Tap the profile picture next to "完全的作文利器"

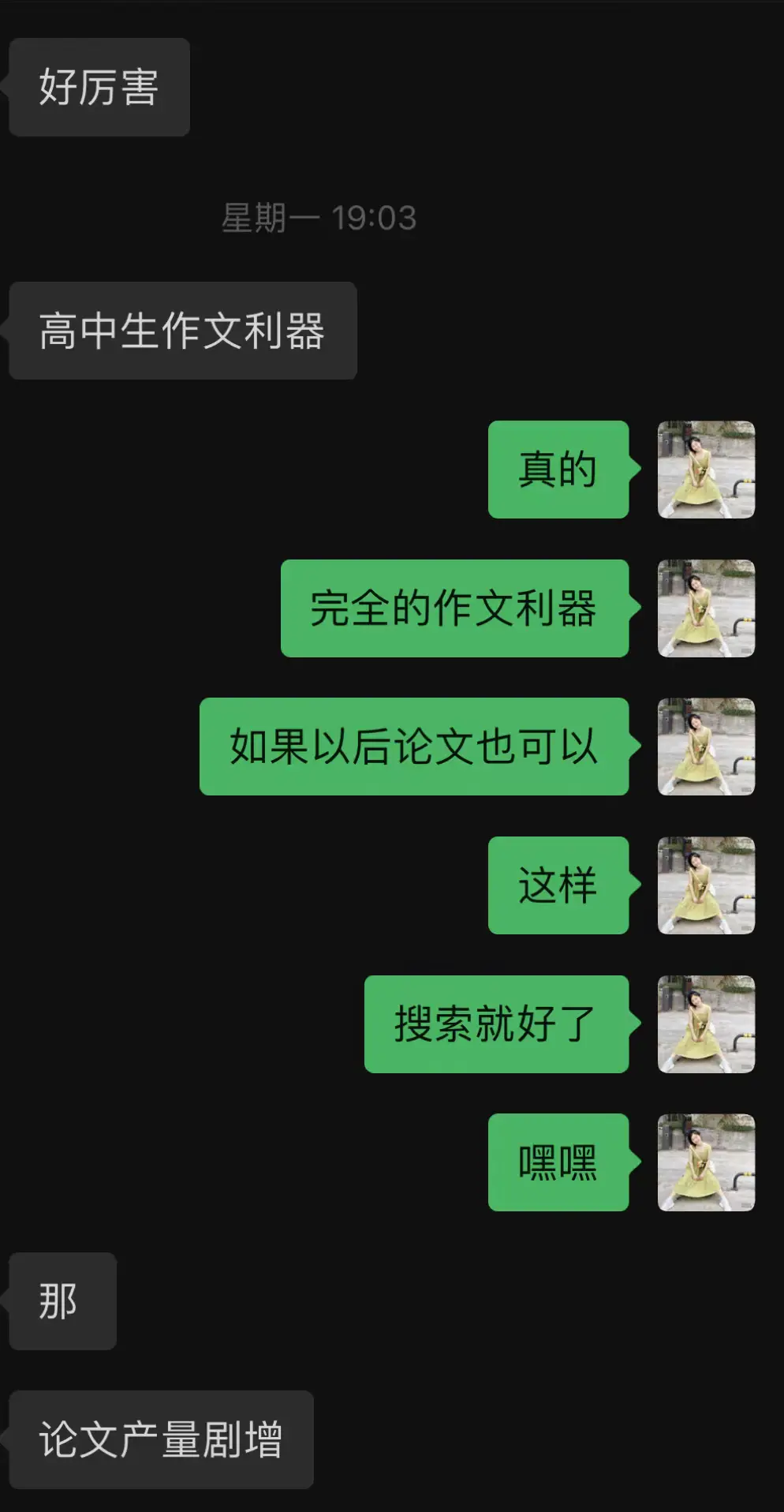[706, 608]
